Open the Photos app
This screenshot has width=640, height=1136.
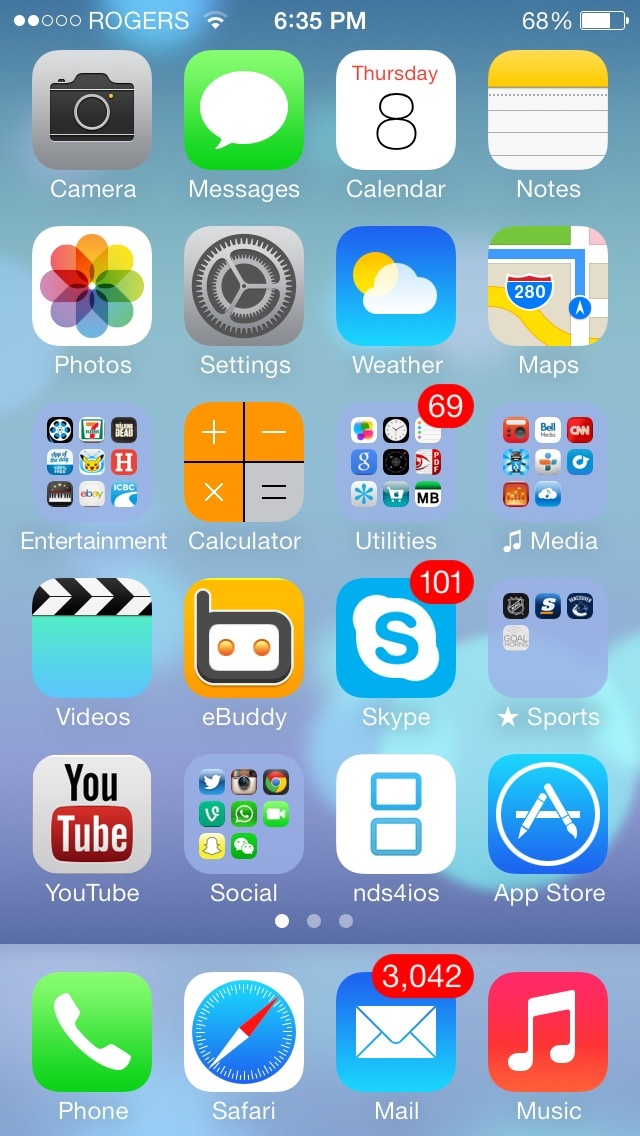[92, 286]
